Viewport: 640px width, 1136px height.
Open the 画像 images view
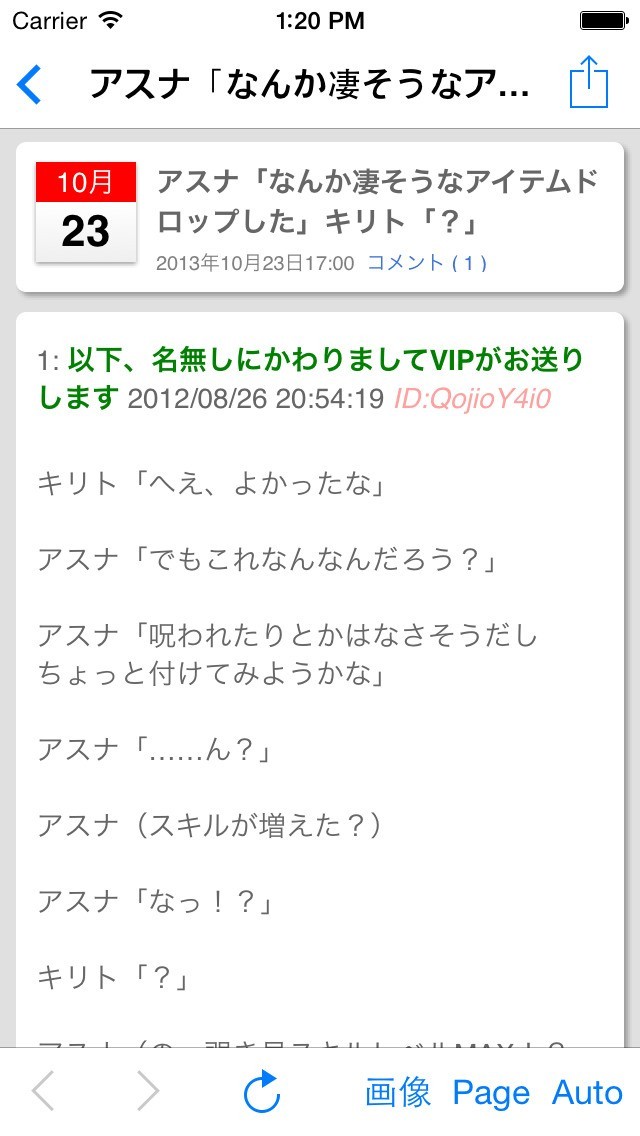398,1092
